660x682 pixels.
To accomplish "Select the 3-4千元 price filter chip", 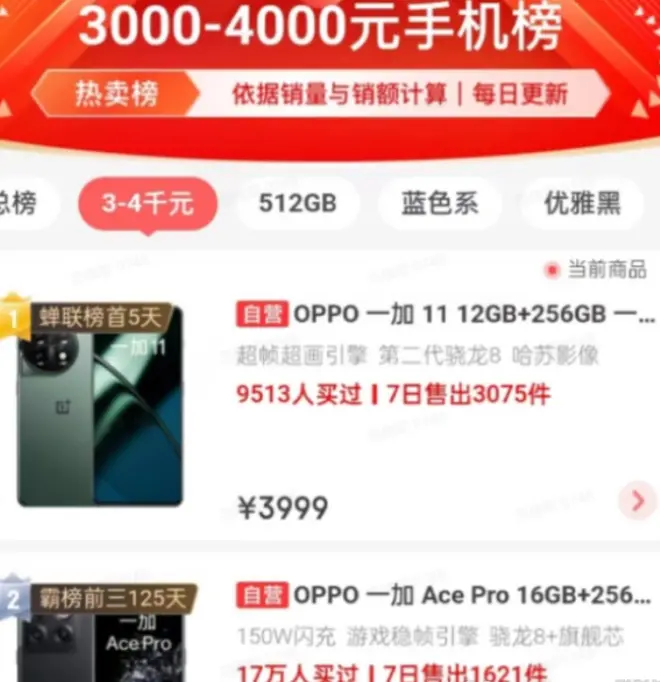I will (x=147, y=204).
